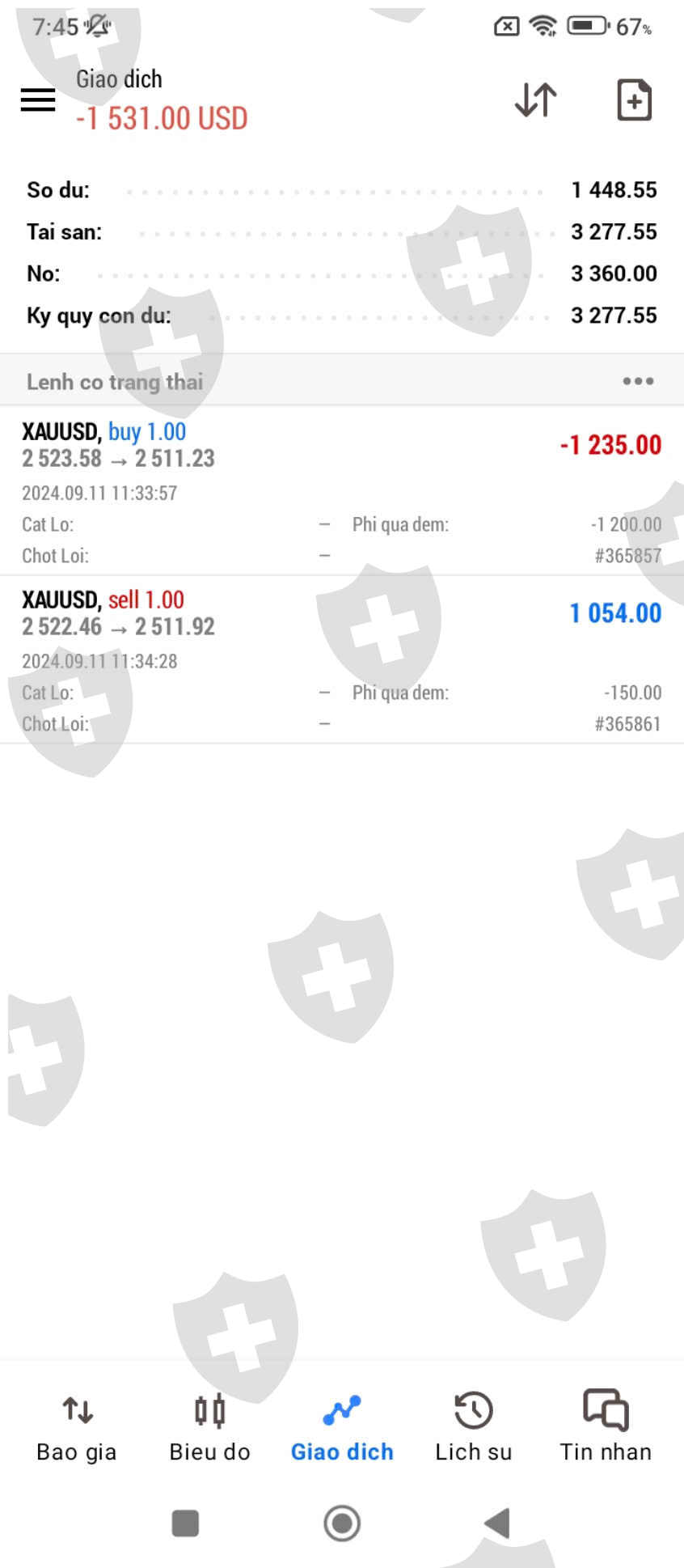
Task: Open the Tin nhan tab
Action: (x=606, y=1428)
